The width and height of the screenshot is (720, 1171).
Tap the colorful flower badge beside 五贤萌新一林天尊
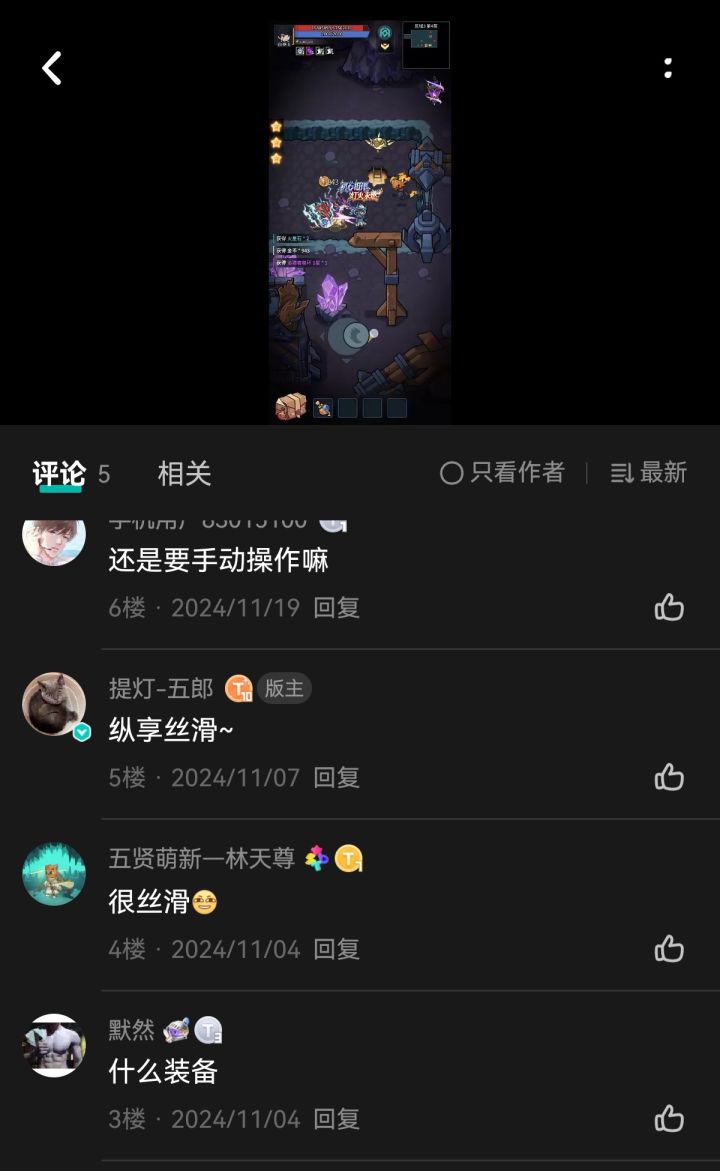click(318, 857)
